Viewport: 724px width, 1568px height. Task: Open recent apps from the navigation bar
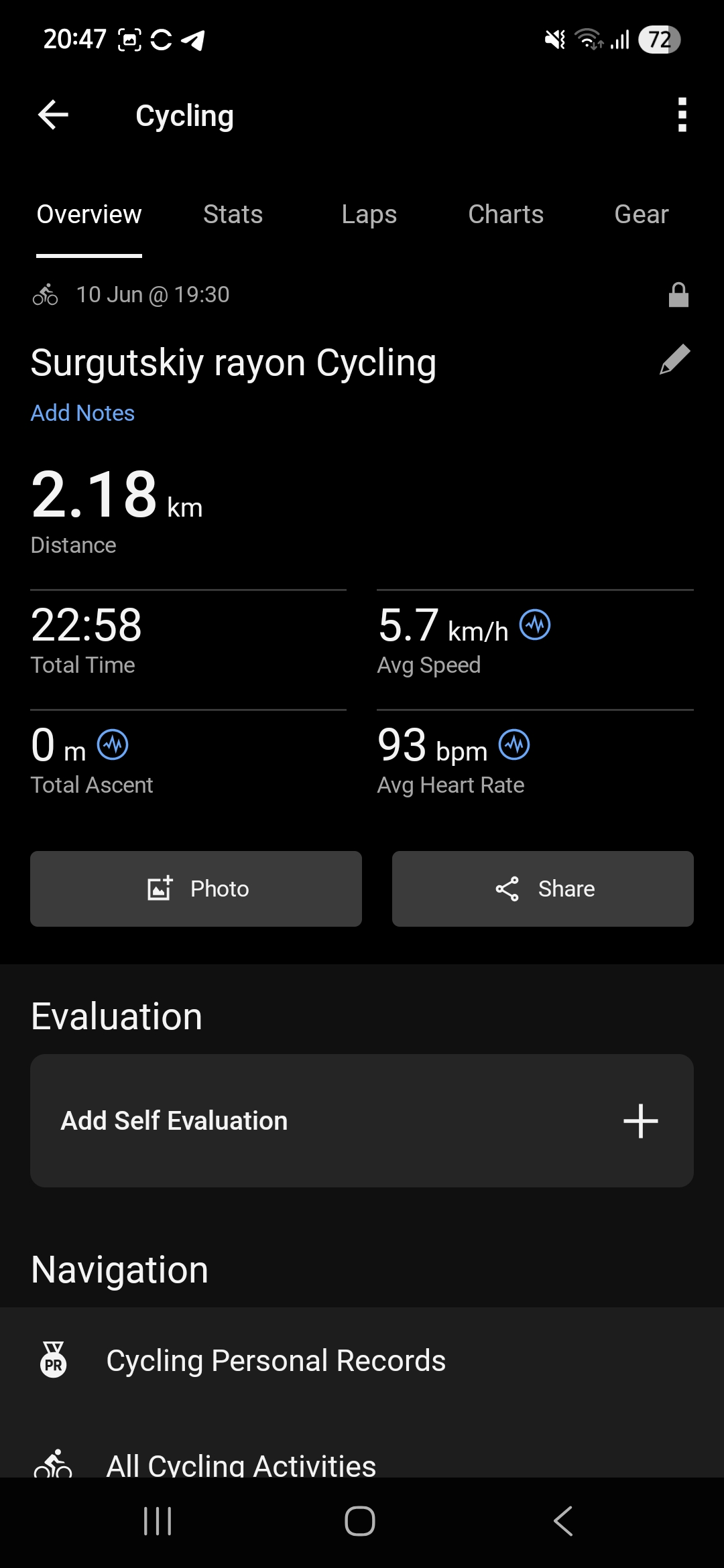(158, 1521)
